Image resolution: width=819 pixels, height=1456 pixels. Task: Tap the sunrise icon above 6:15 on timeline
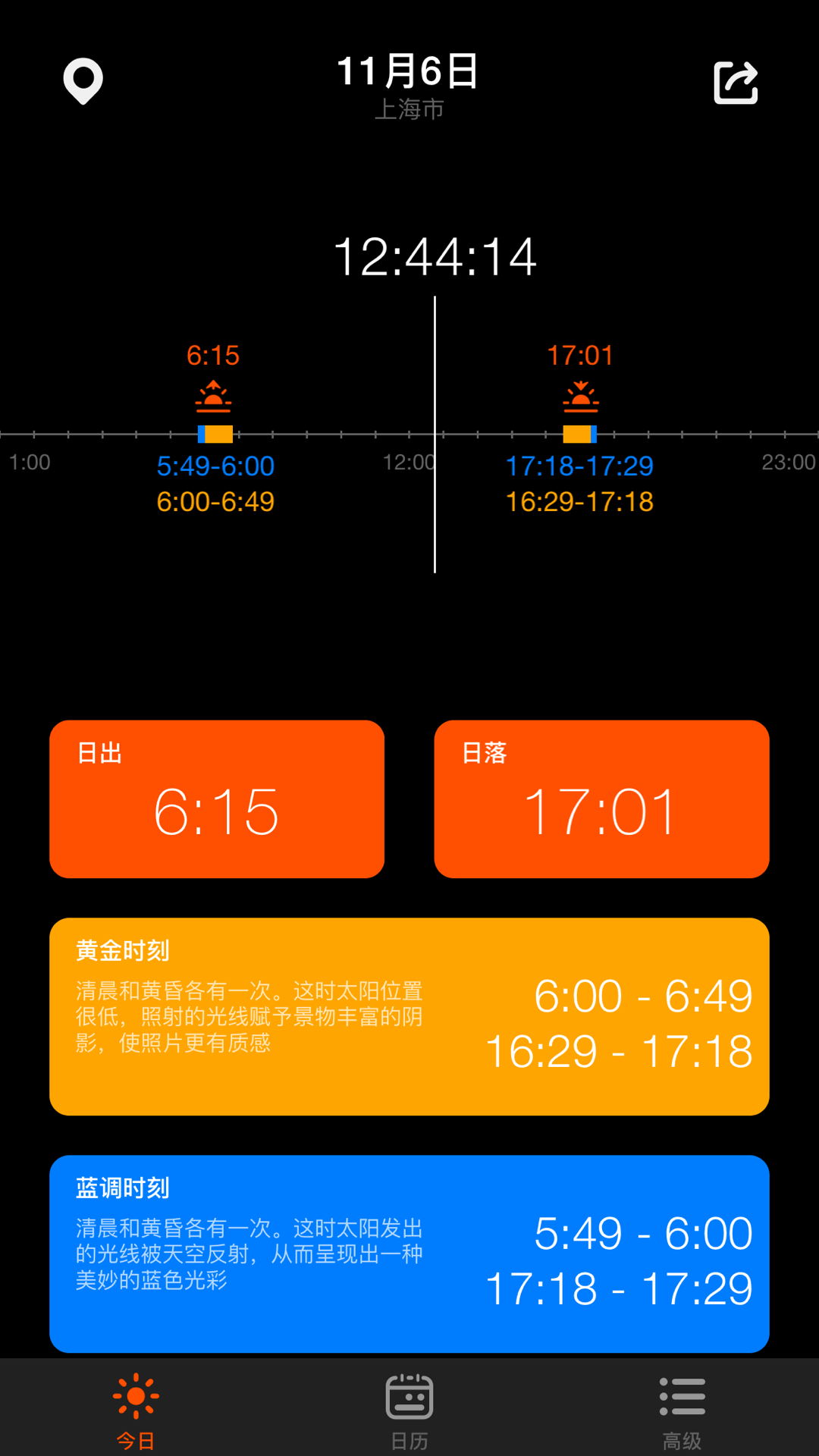[x=213, y=394]
